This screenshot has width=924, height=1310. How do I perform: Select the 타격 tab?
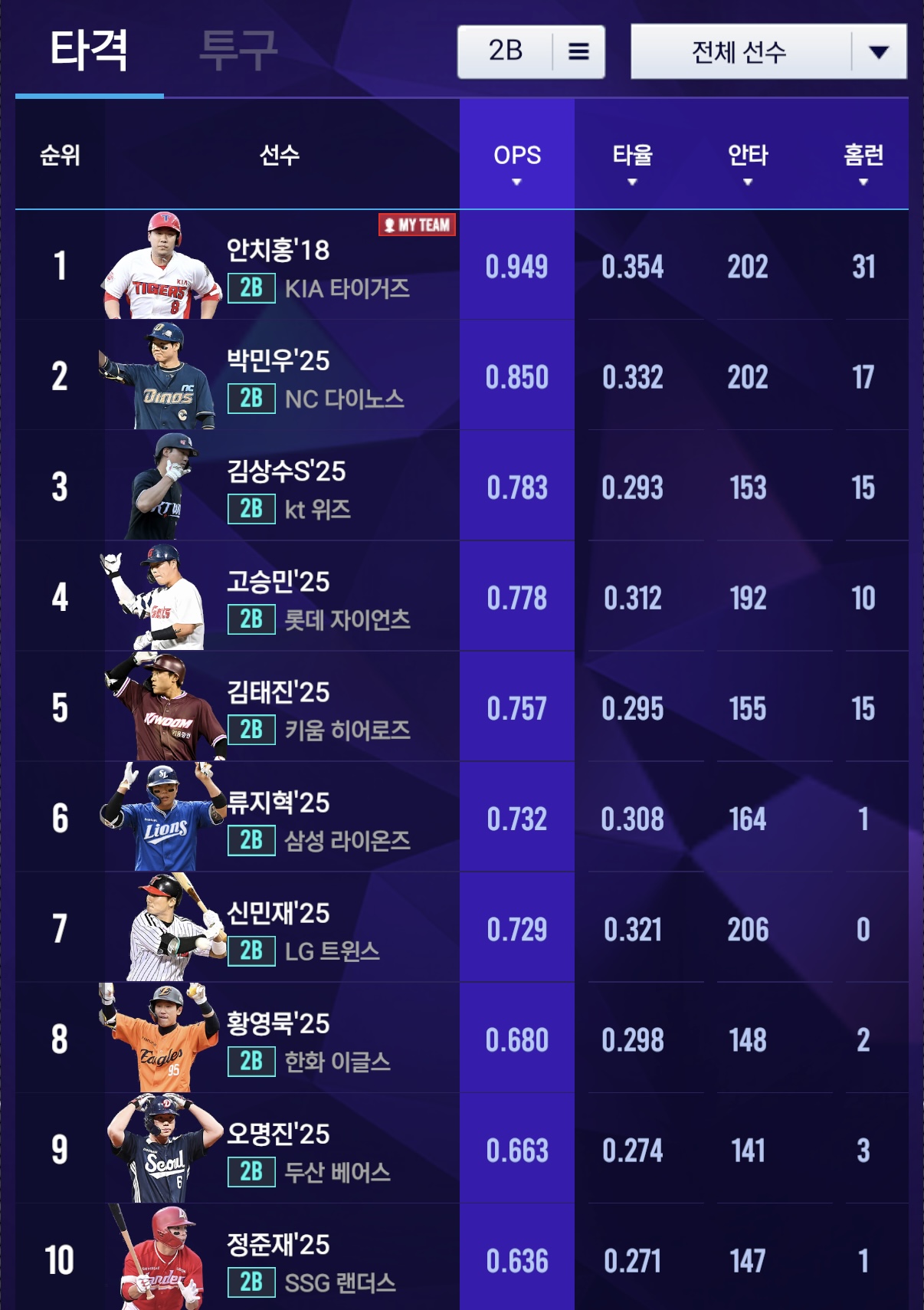coord(89,51)
